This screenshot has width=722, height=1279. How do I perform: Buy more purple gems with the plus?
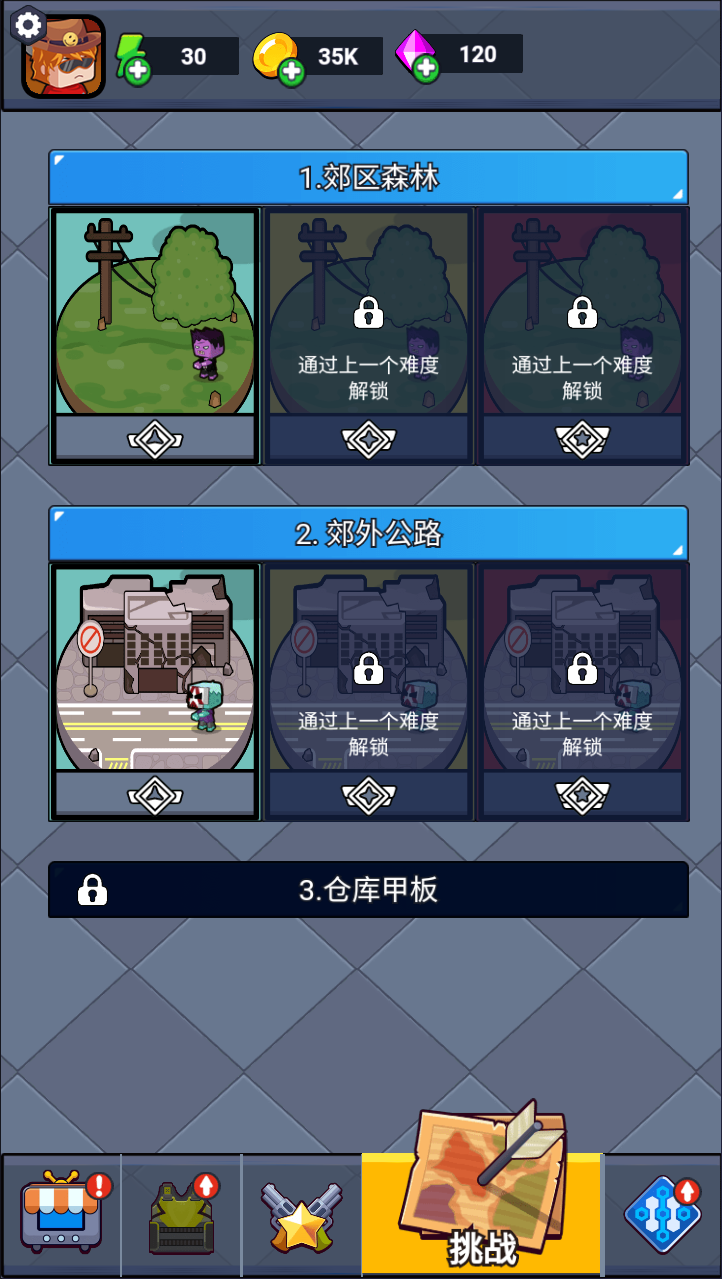tap(427, 68)
